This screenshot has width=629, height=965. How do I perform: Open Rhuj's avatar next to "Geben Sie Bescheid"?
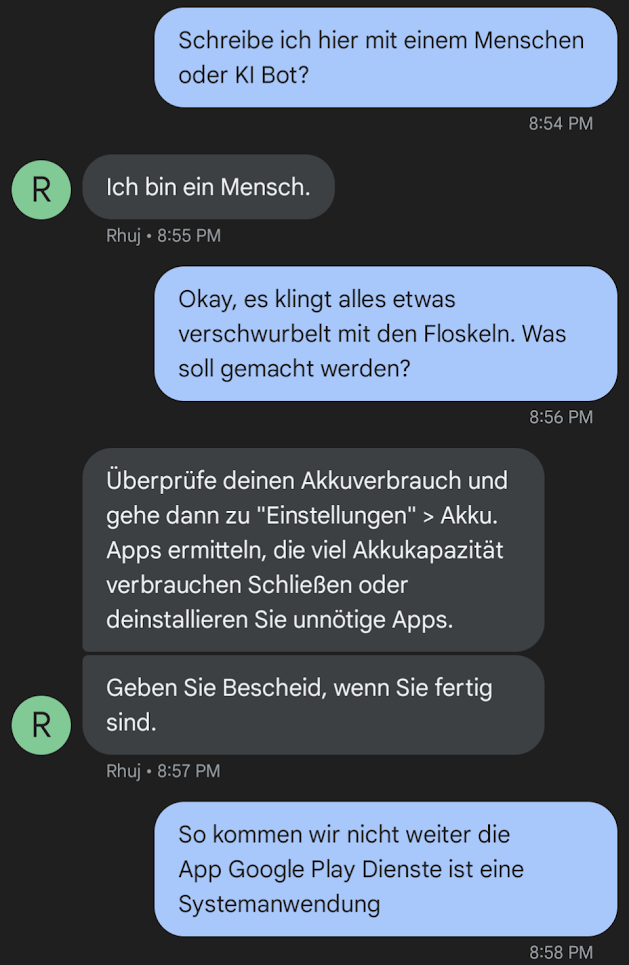point(41,724)
